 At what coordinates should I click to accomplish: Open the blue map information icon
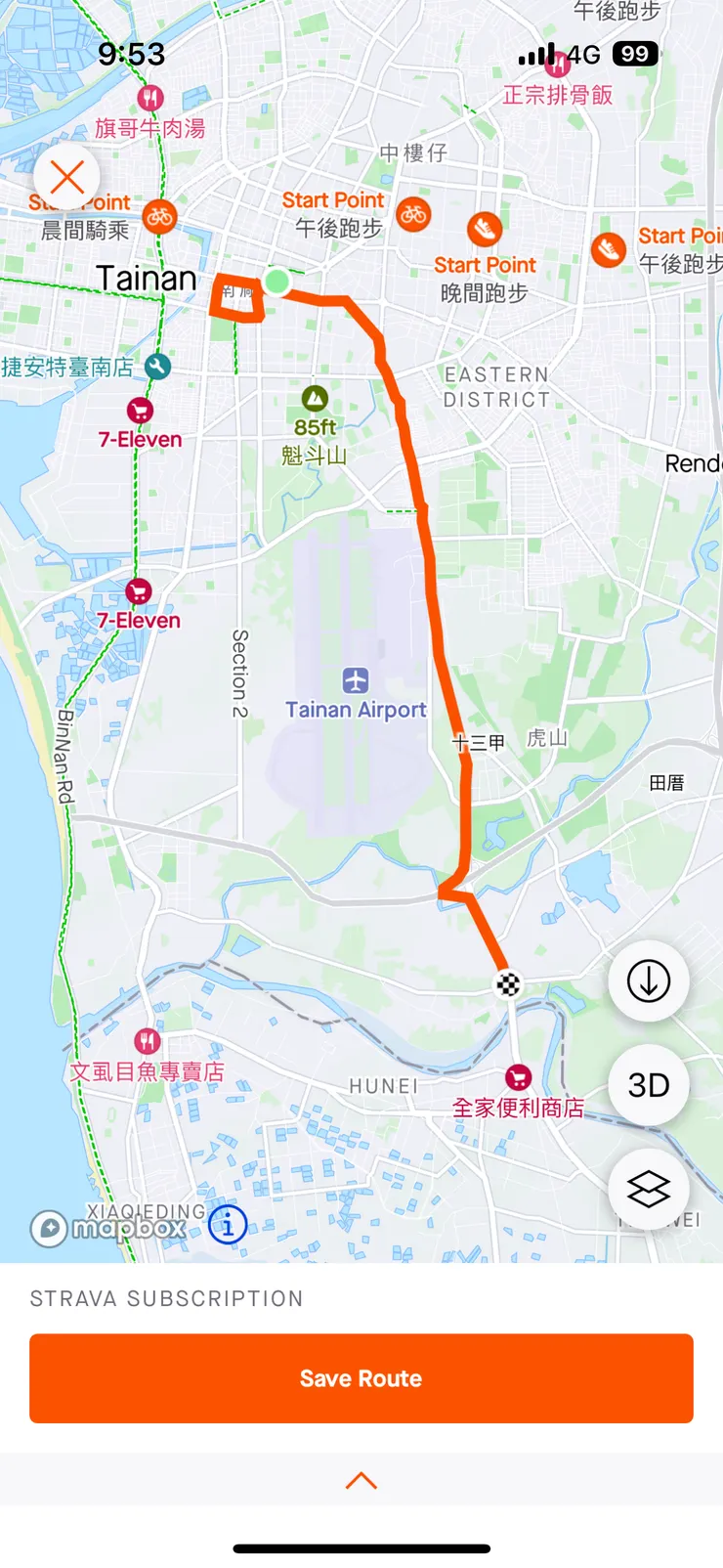[227, 1226]
